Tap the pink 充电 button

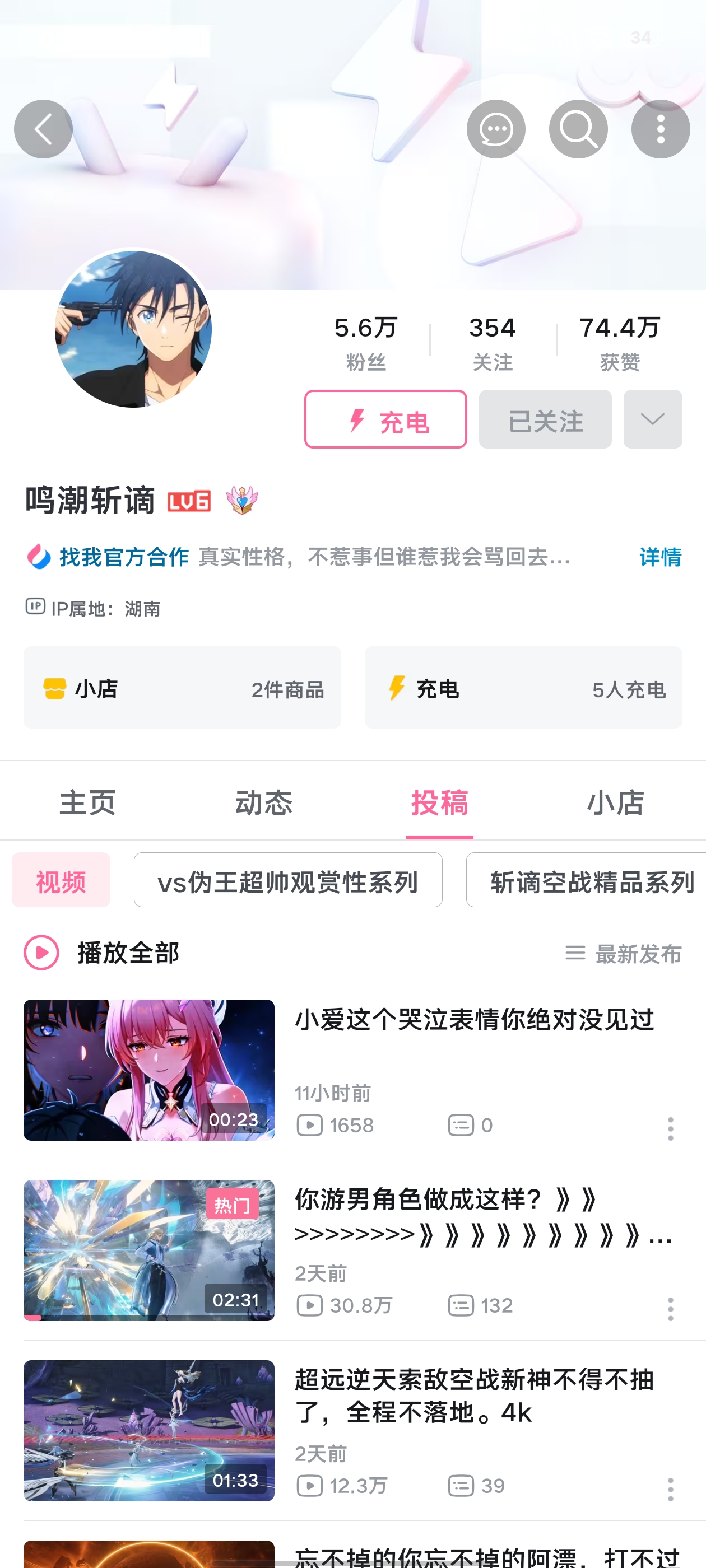point(385,419)
